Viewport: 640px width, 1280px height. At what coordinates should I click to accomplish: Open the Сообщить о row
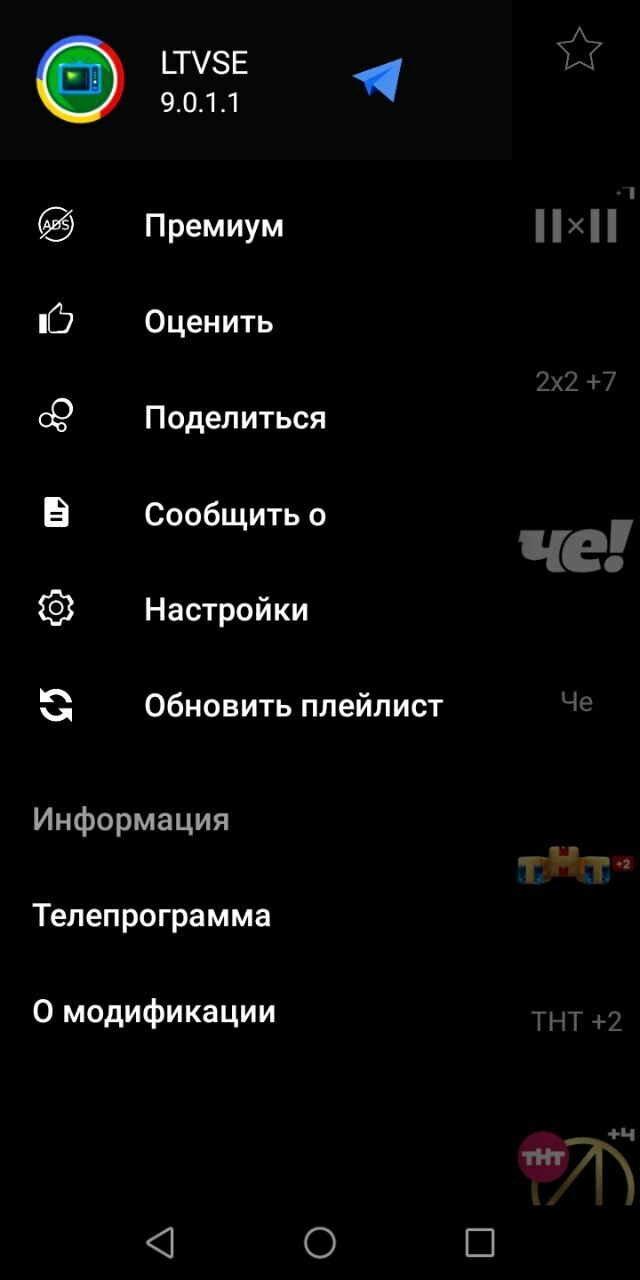point(256,514)
